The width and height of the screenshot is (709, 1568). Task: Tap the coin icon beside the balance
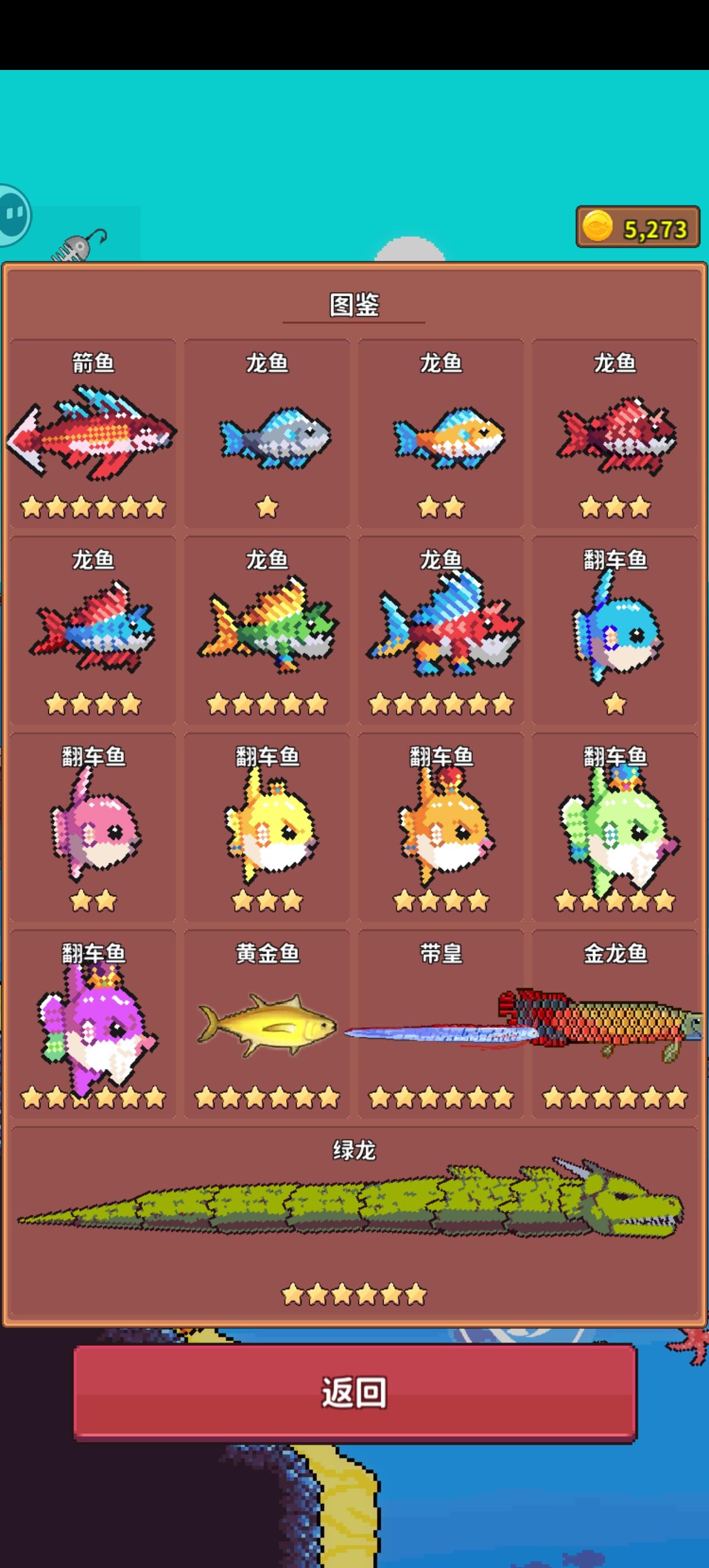pos(599,226)
